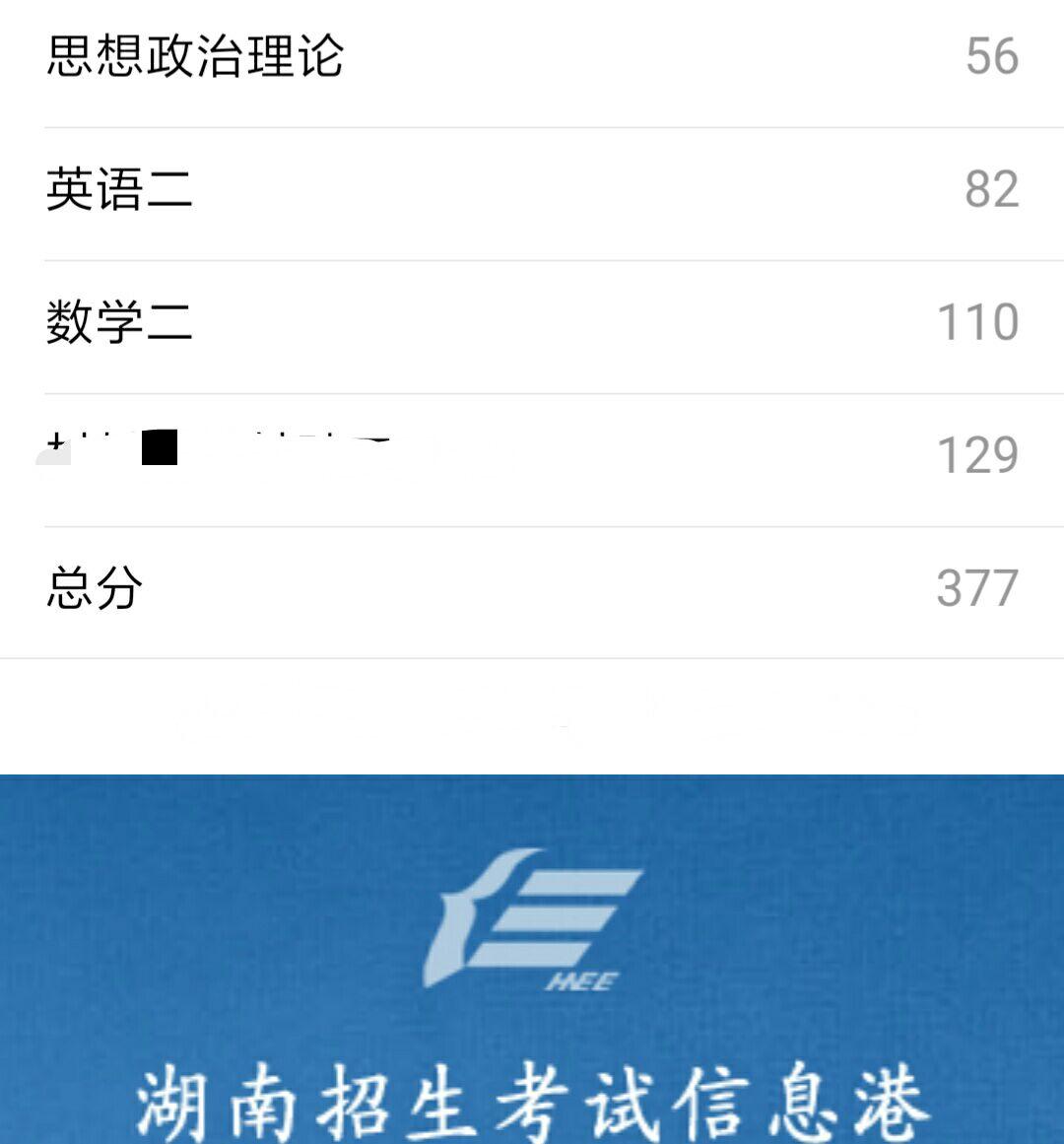Click the partially obscured fourth subject row
Screen dimensions: 1064x1144
click(x=217, y=448)
